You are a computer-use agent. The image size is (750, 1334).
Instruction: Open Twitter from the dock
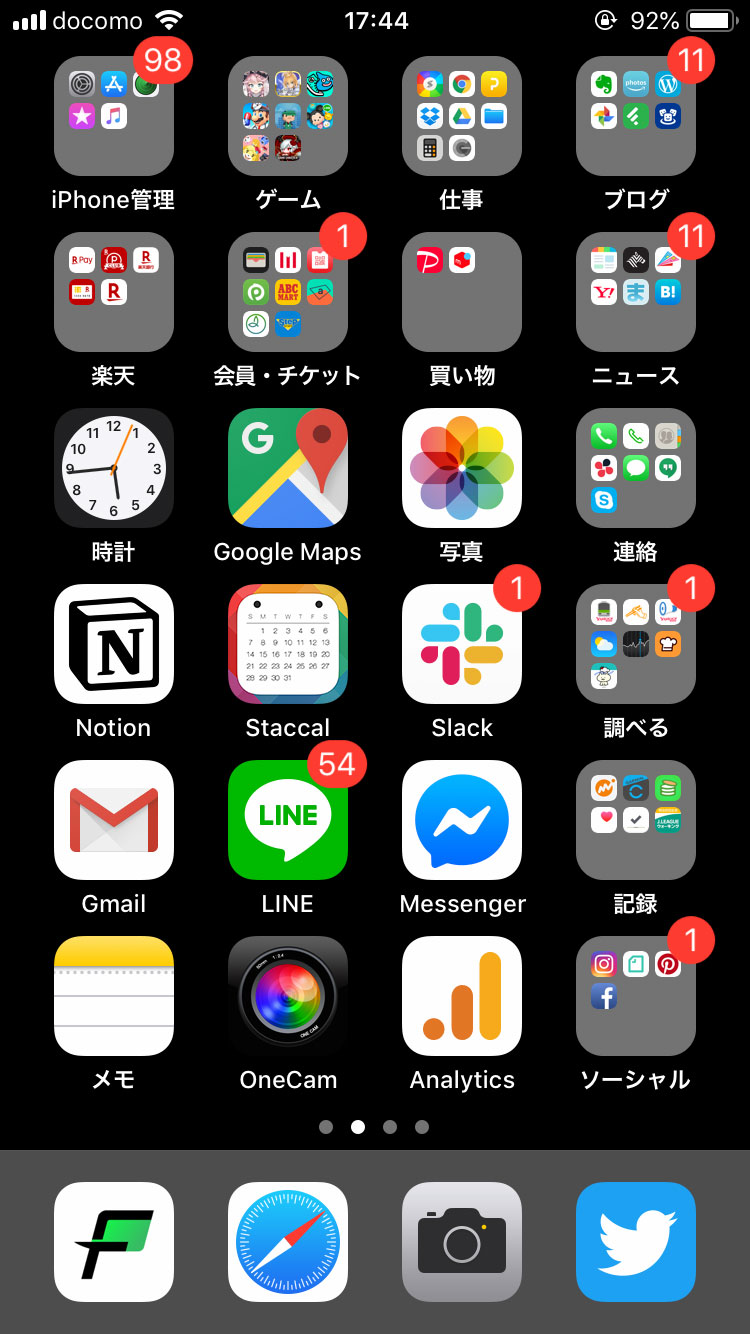[636, 1242]
